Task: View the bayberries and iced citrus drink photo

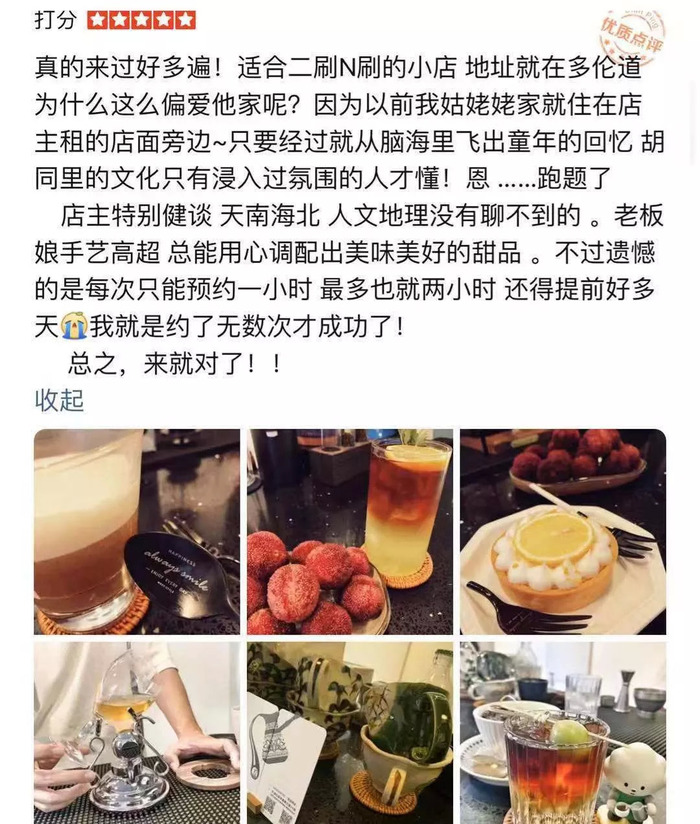Action: (x=350, y=532)
